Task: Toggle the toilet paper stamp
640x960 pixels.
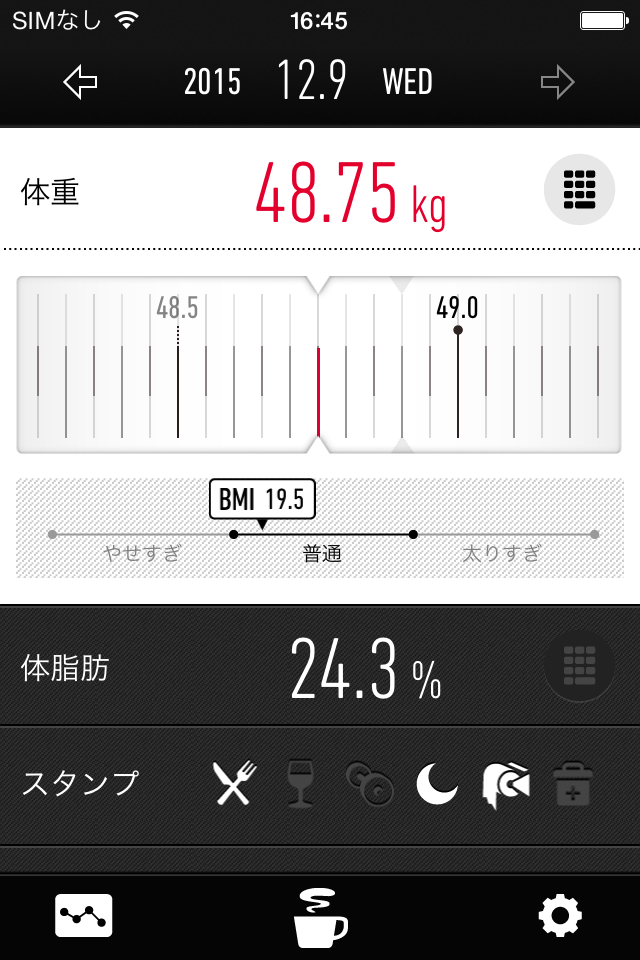Action: click(x=505, y=783)
